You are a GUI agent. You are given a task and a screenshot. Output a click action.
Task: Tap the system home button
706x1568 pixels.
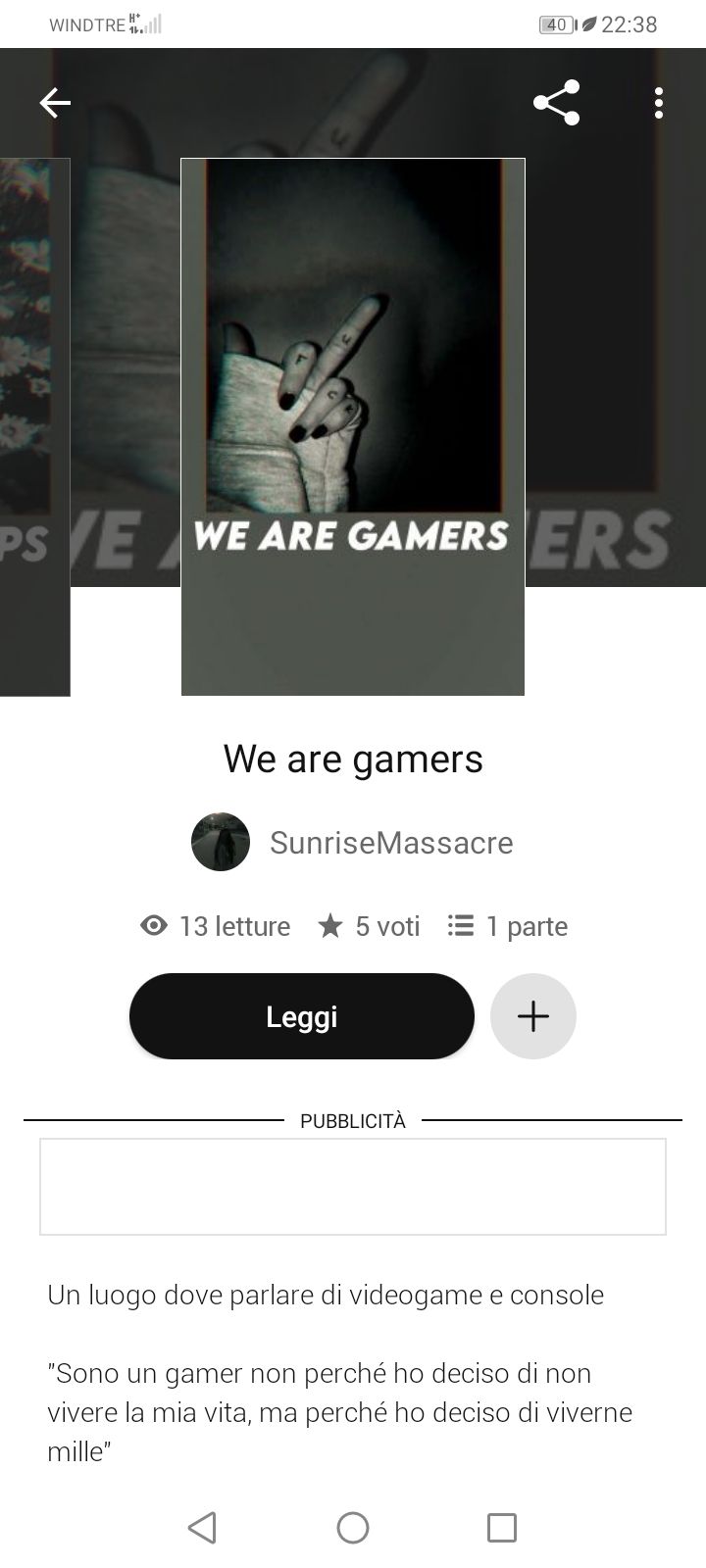pos(353,1527)
